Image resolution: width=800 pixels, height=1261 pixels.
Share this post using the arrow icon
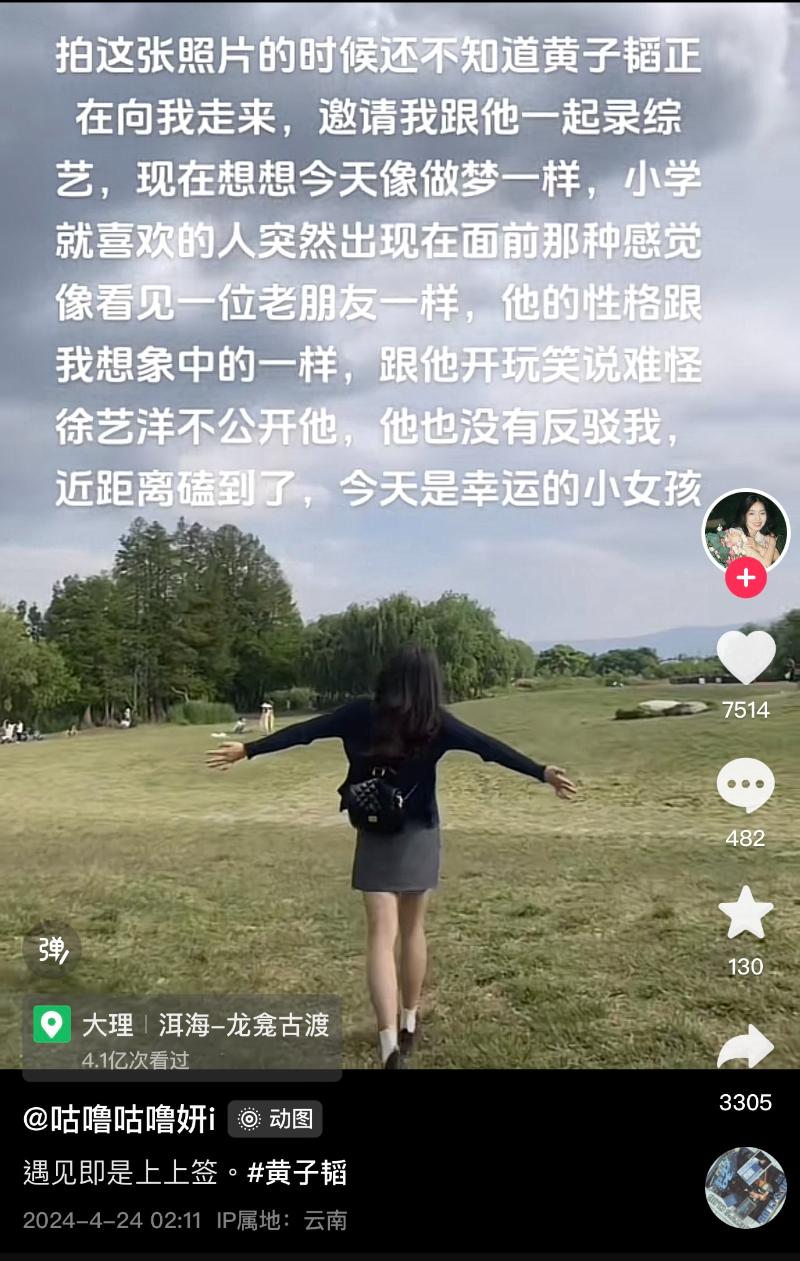tap(746, 1048)
